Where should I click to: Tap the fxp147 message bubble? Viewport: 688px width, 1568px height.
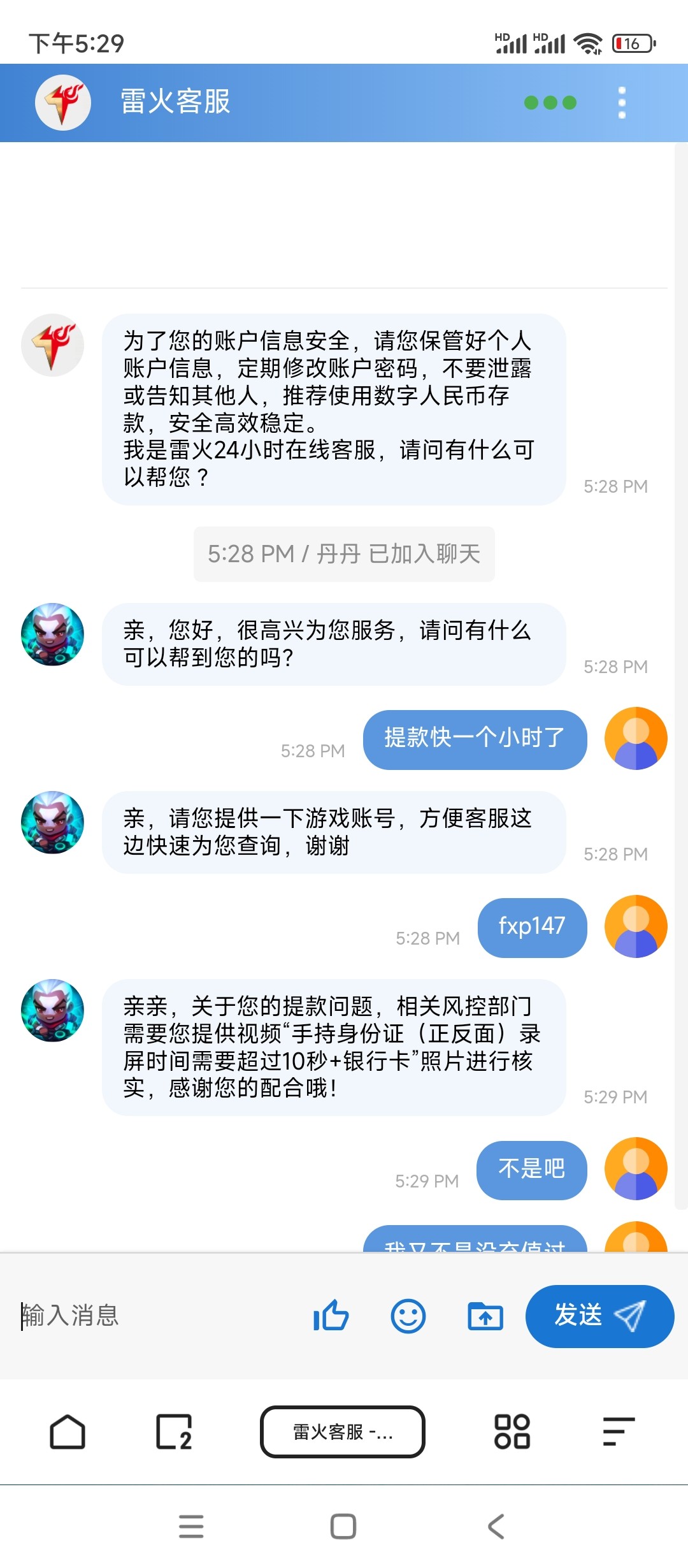click(x=532, y=927)
